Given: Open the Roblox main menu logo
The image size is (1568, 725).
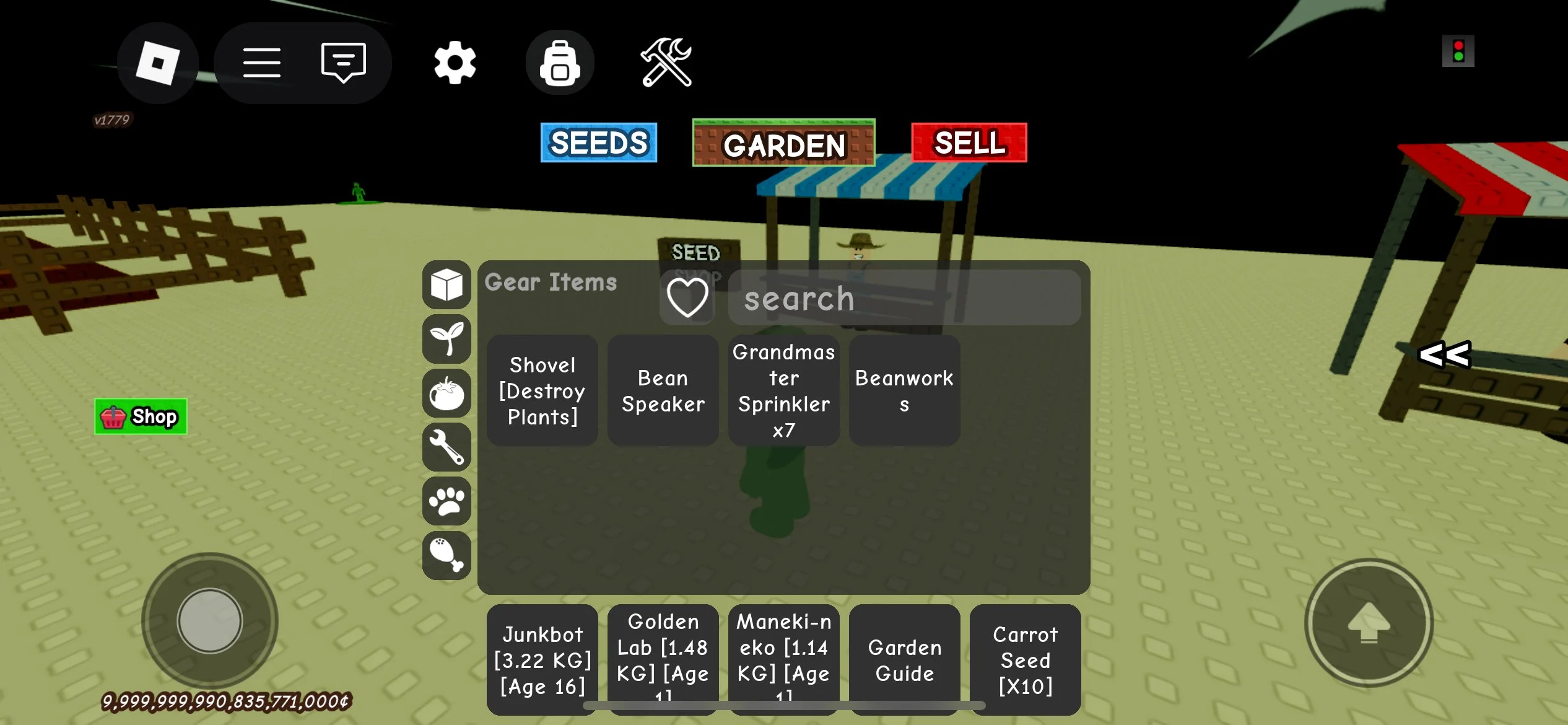Looking at the screenshot, I should point(157,63).
